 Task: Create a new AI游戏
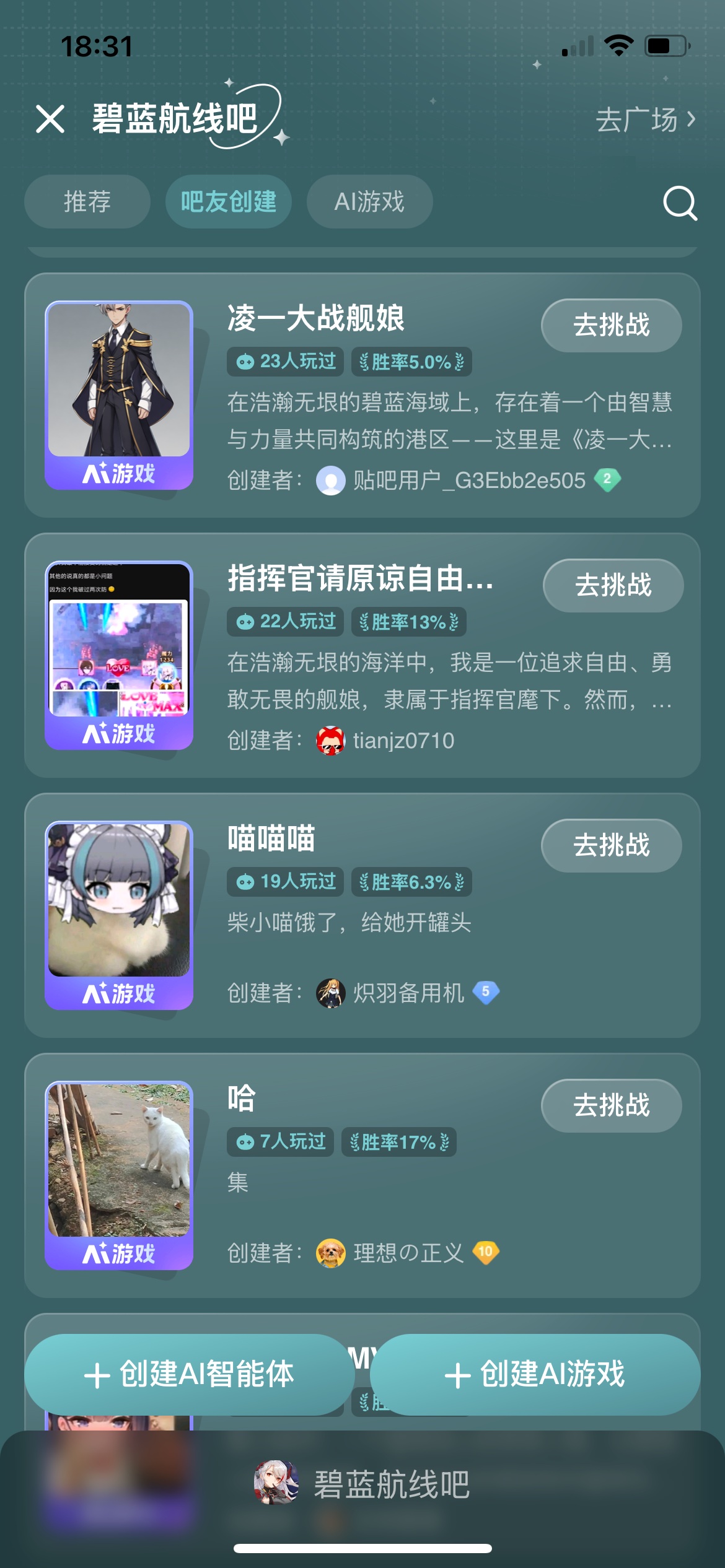[535, 1375]
